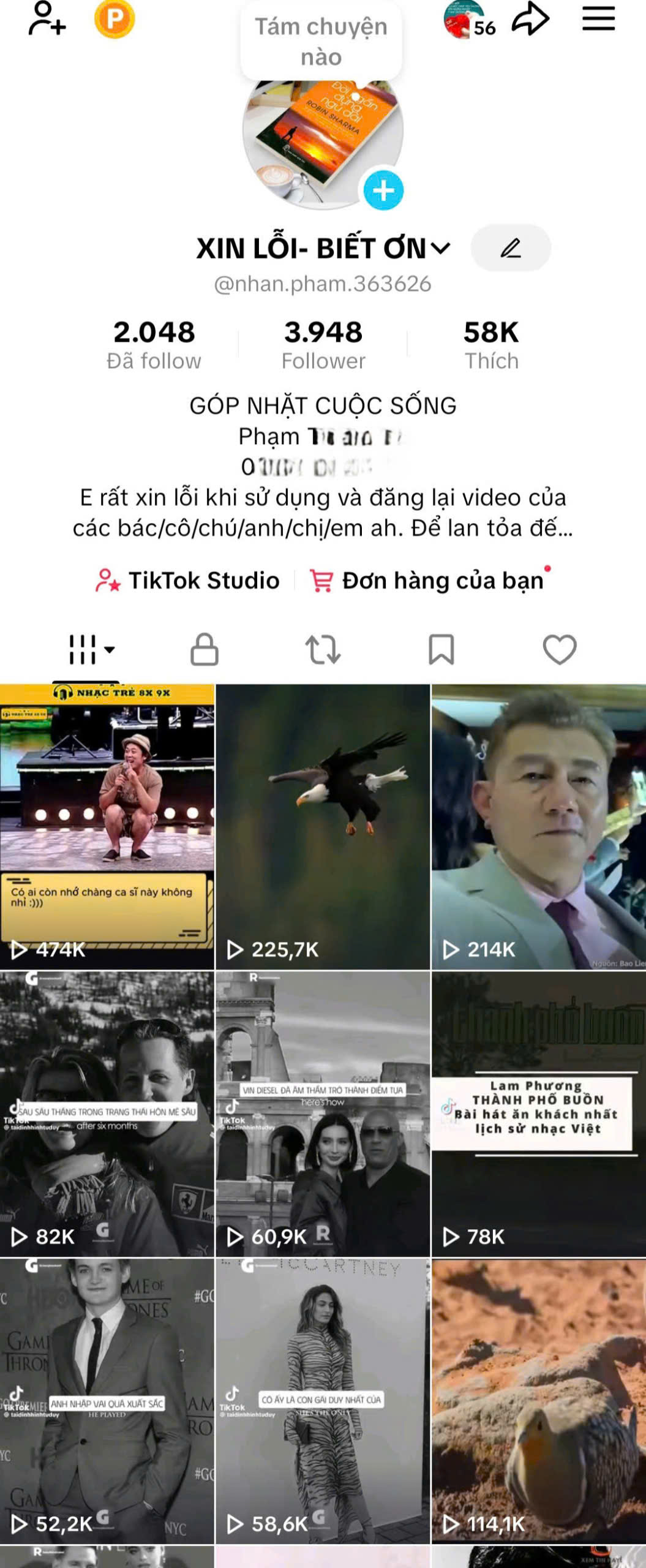
Task: Expand the username dropdown chevron
Action: tap(439, 248)
